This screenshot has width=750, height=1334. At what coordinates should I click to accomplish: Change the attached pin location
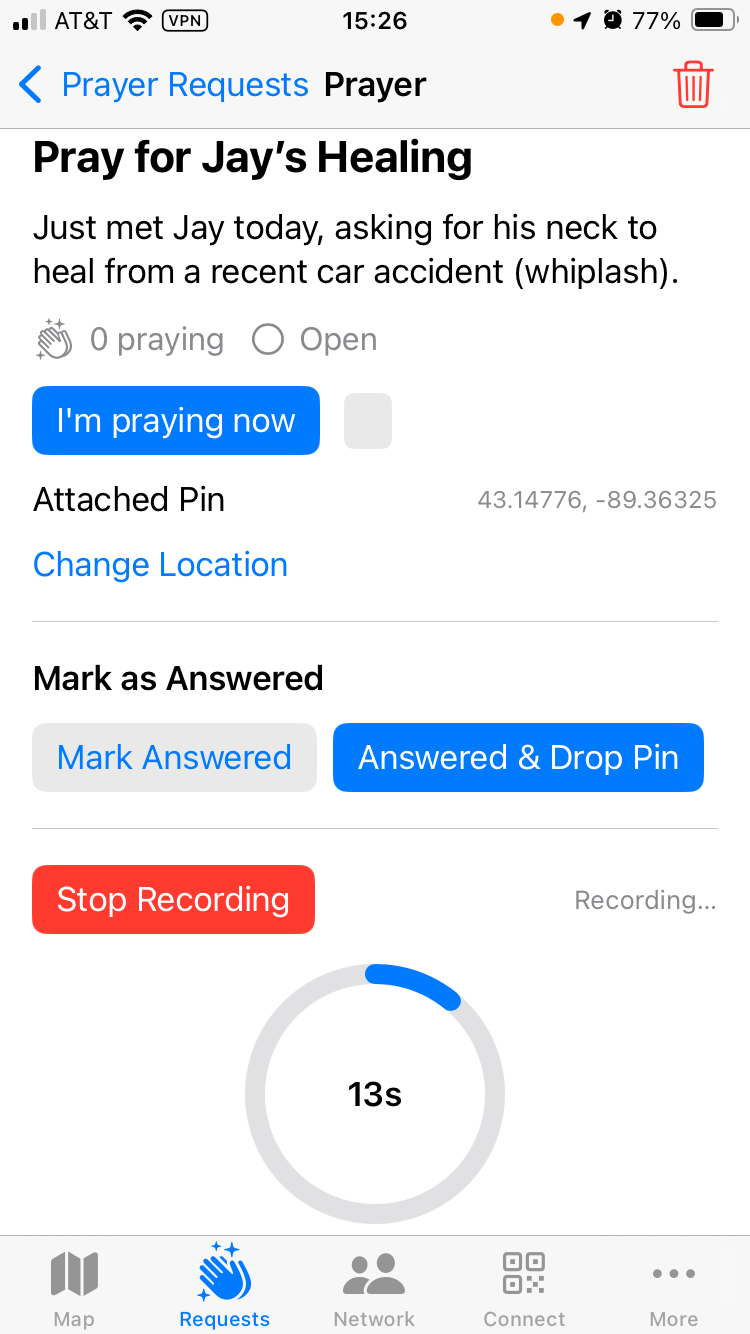[x=160, y=565]
